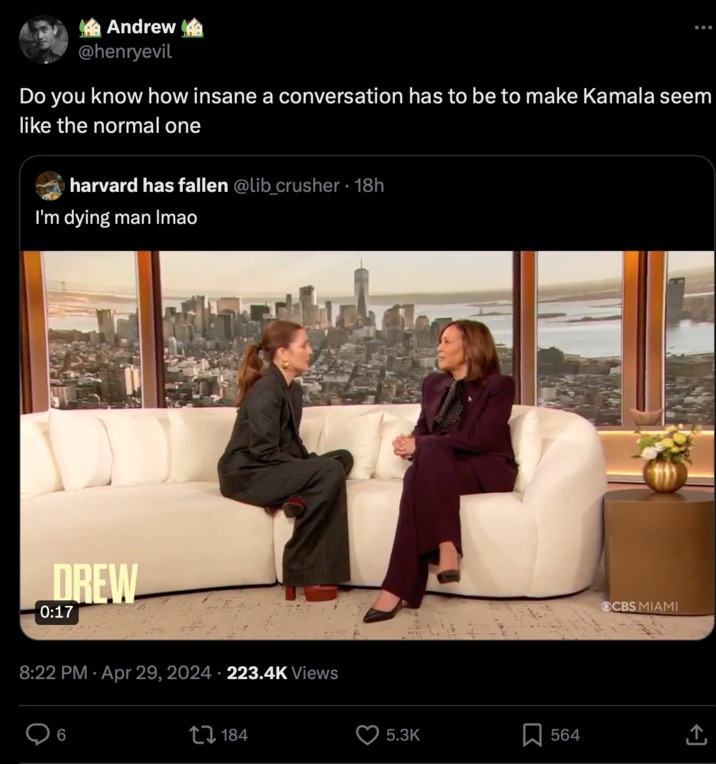Bookmark this post with 564 bookmarks
The height and width of the screenshot is (764, 716).
(x=532, y=735)
